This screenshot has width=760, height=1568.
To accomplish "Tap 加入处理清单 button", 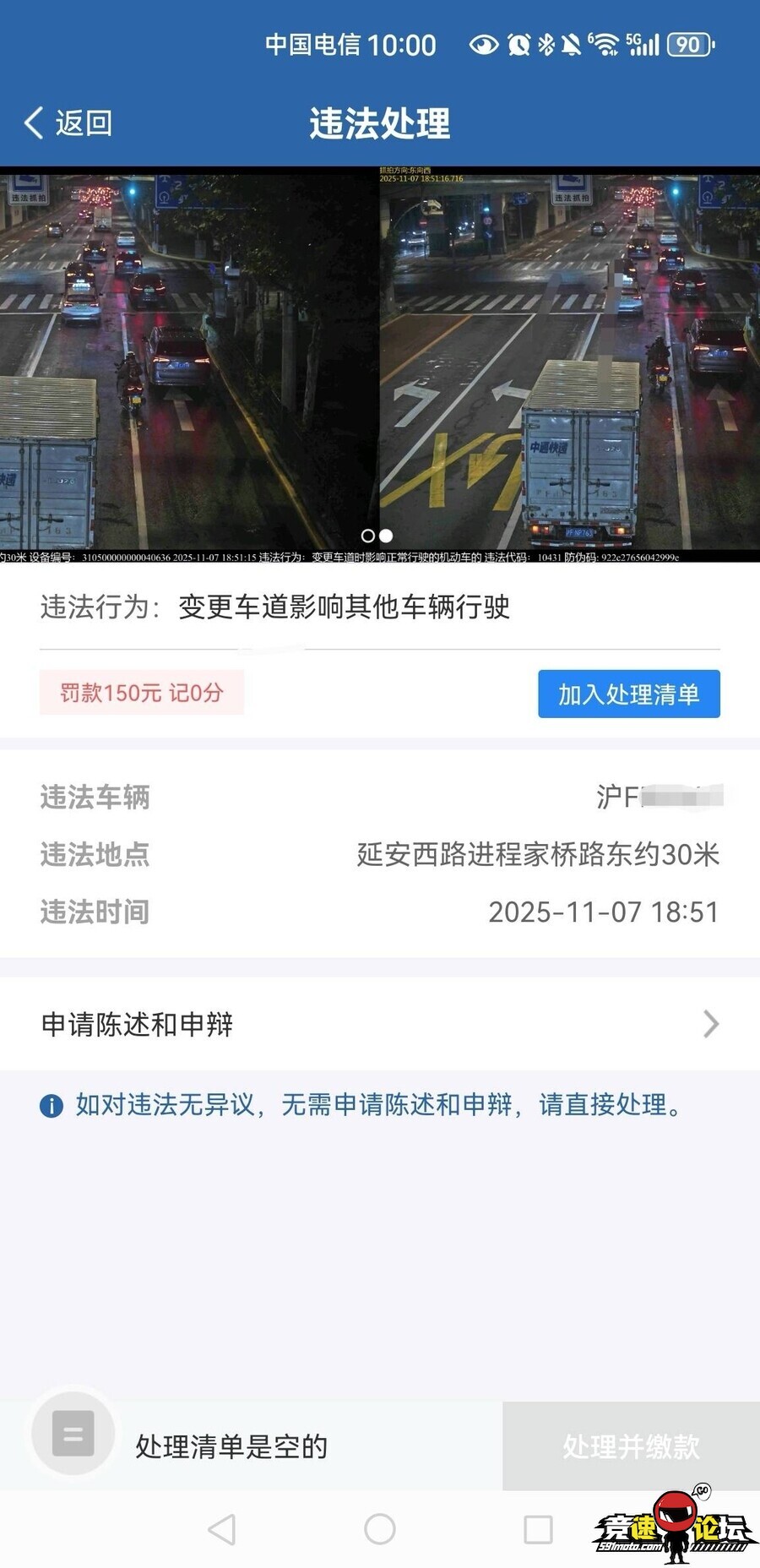I will click(x=628, y=694).
